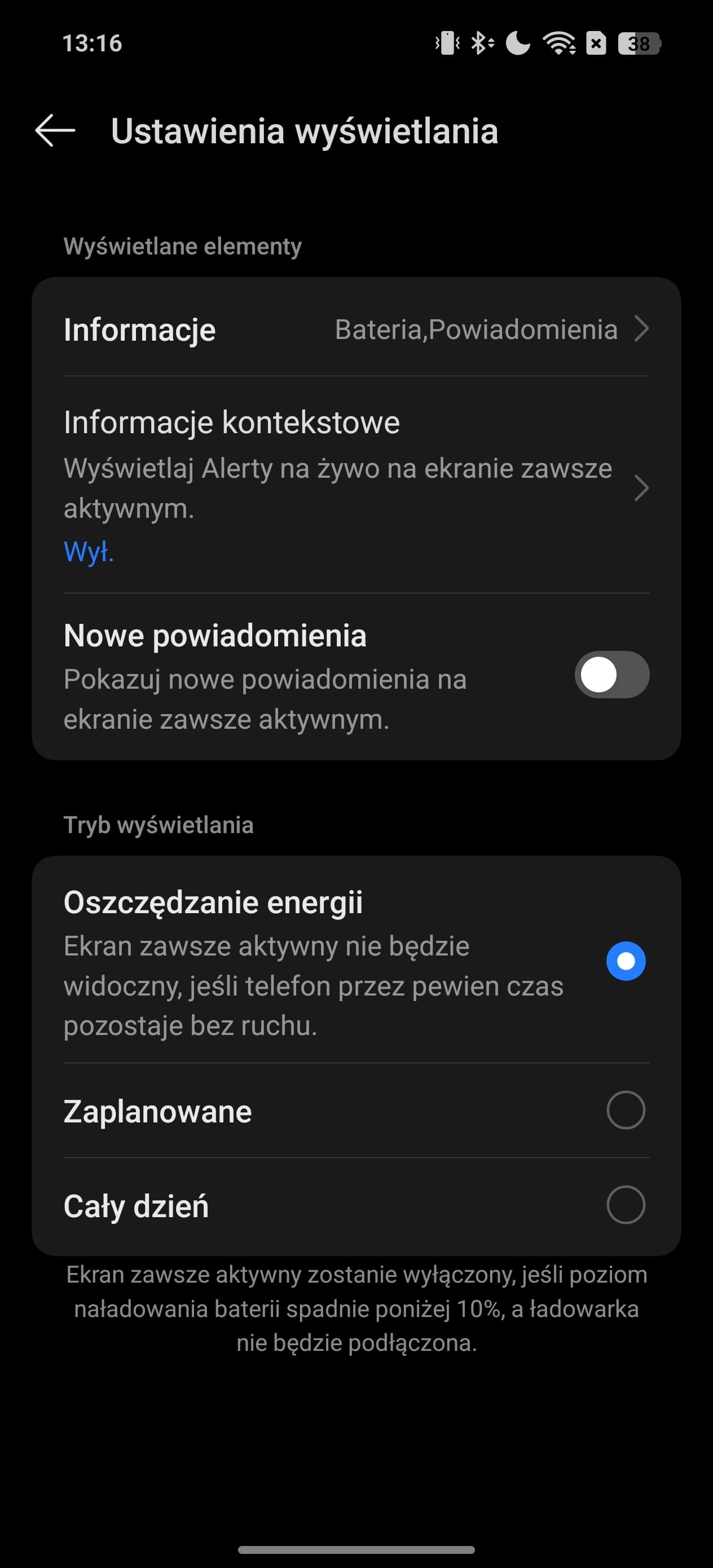
Task: Choose the Zaplanowane display mode
Action: pos(356,1110)
